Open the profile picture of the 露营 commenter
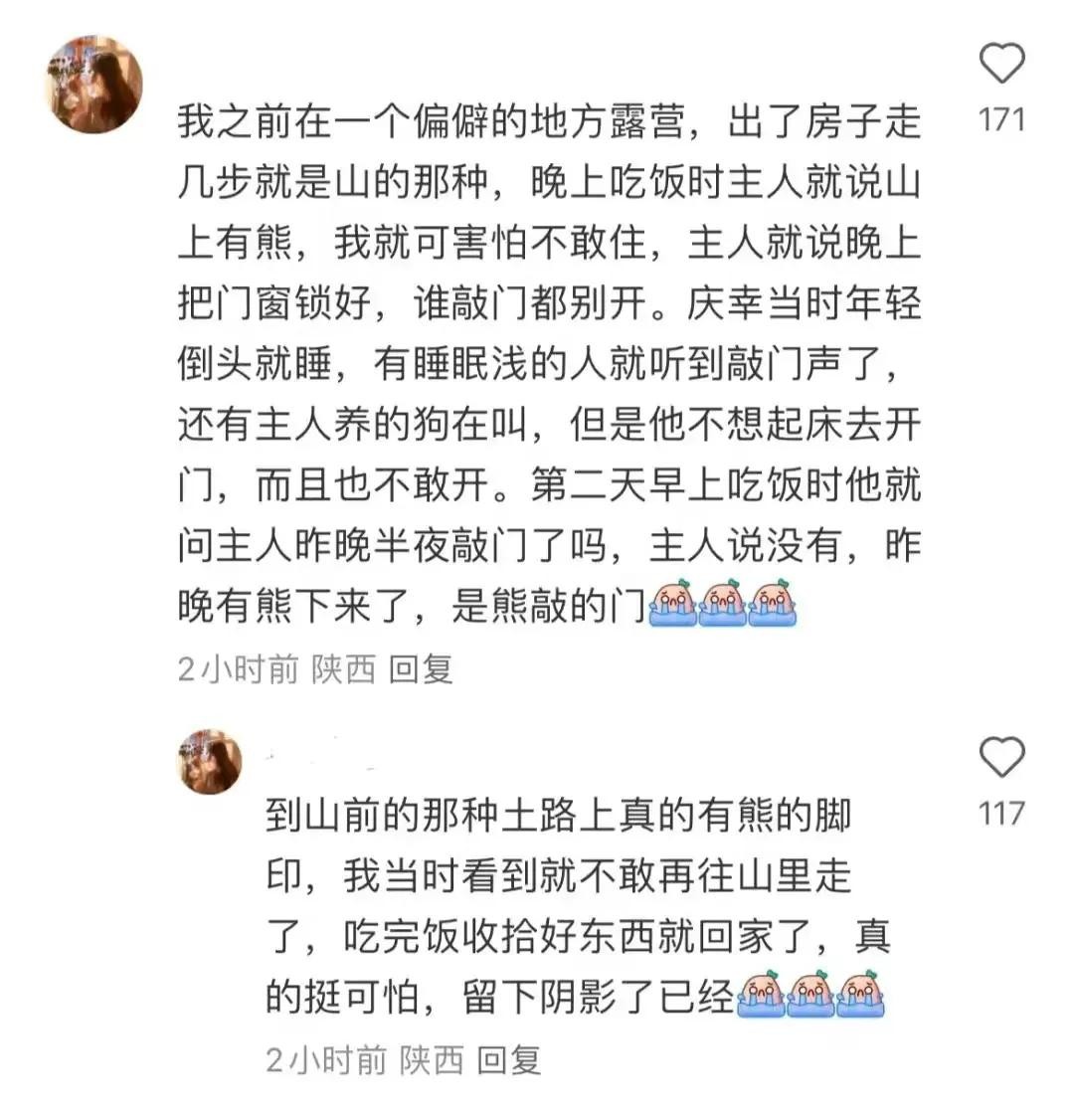 (x=95, y=85)
